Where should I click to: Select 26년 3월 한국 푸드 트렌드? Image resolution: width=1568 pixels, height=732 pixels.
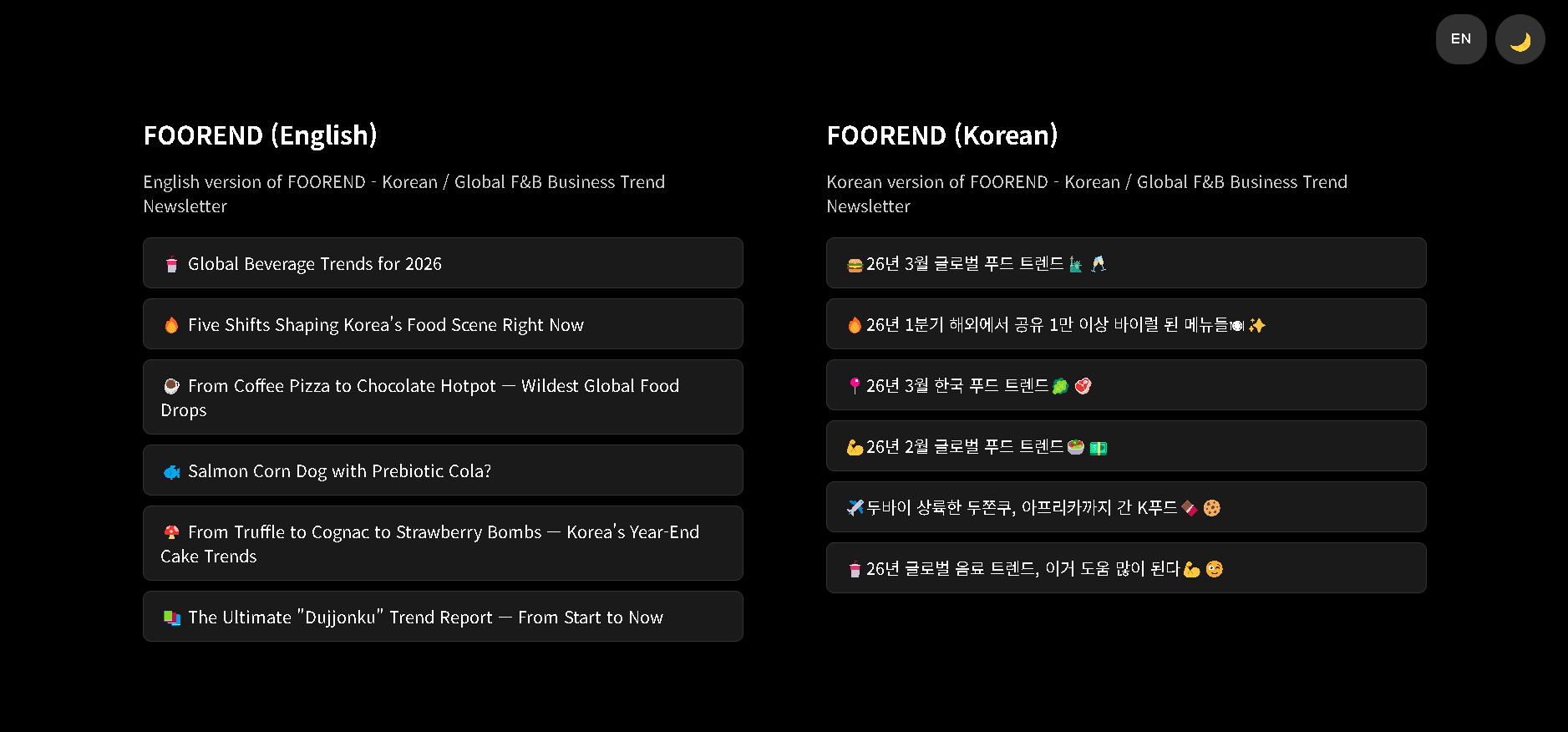coord(1125,385)
